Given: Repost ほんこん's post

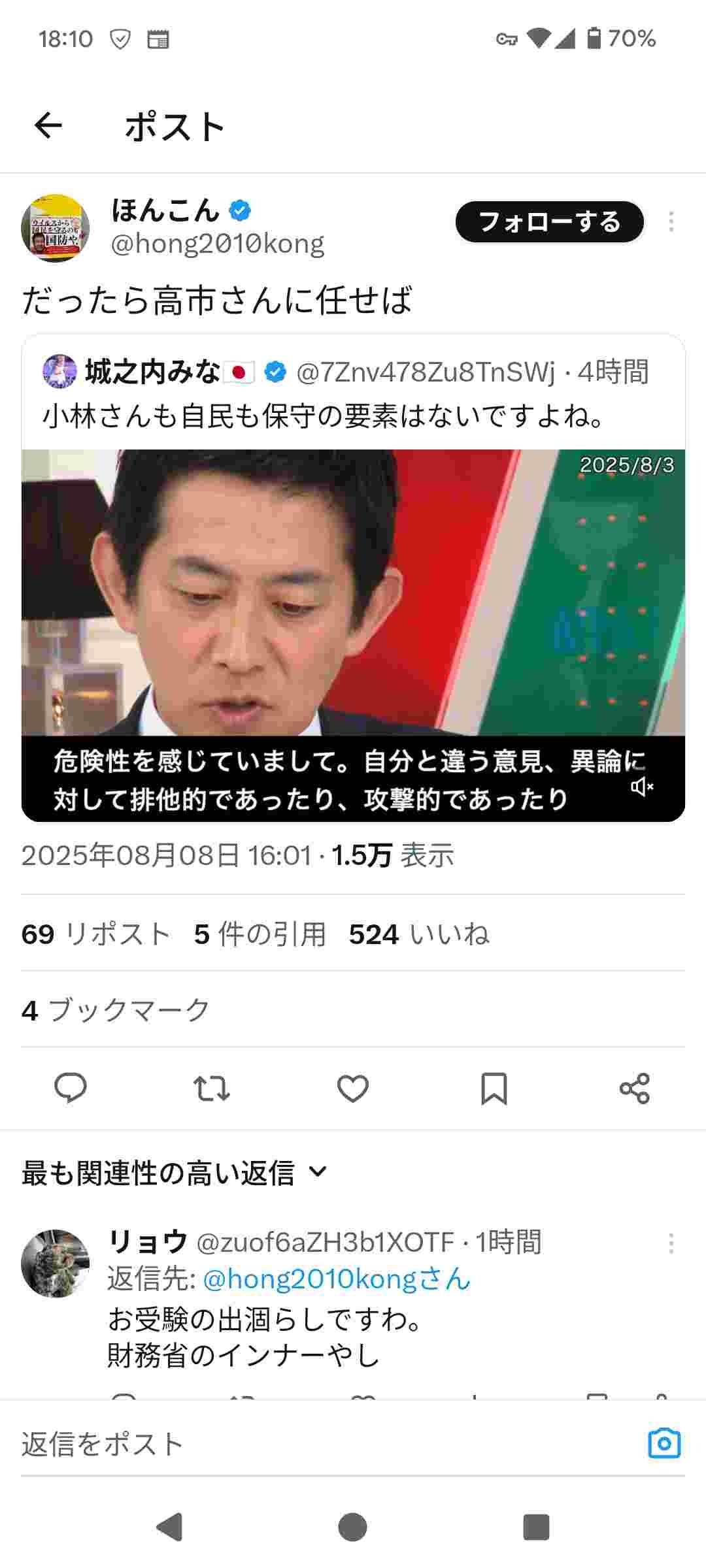Looking at the screenshot, I should tap(211, 1088).
